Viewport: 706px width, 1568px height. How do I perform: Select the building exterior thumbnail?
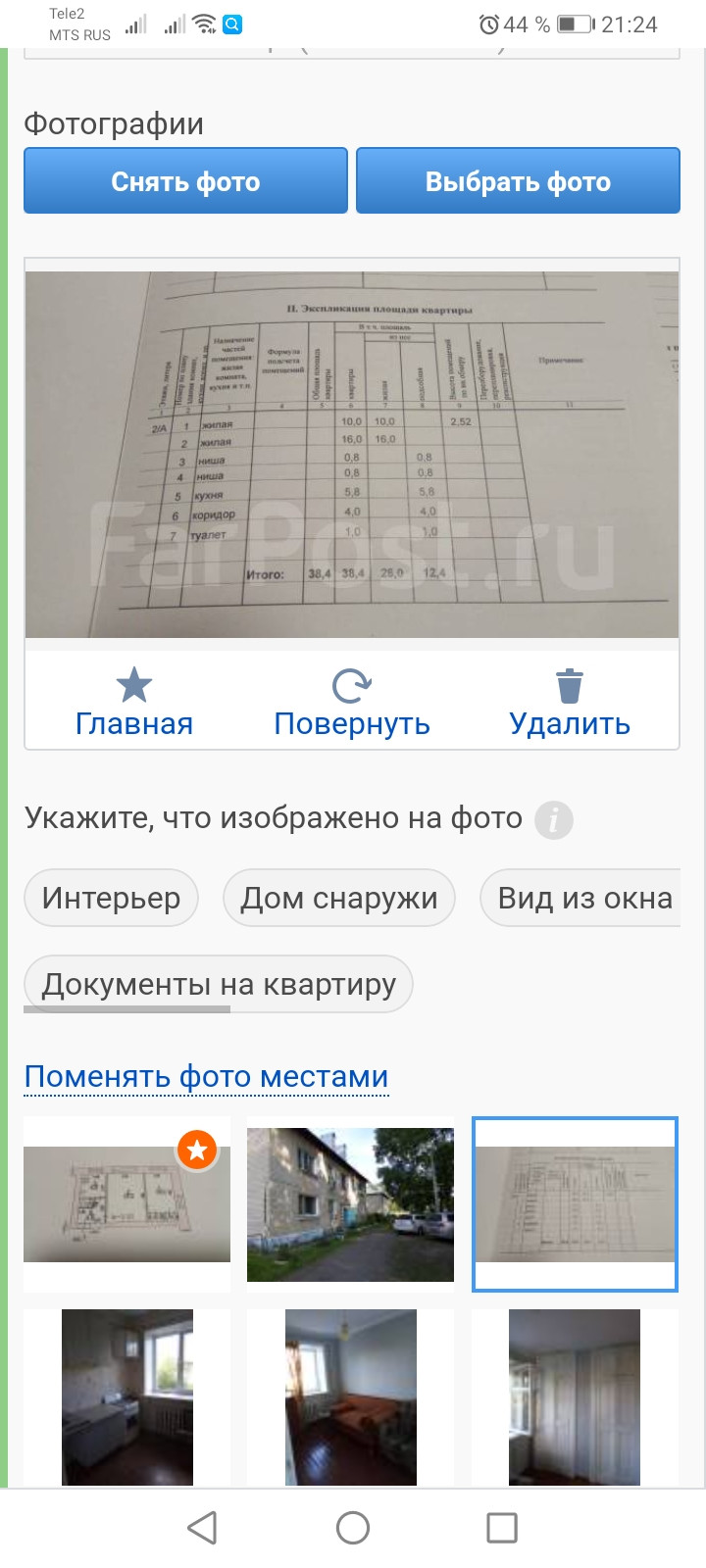[350, 1203]
